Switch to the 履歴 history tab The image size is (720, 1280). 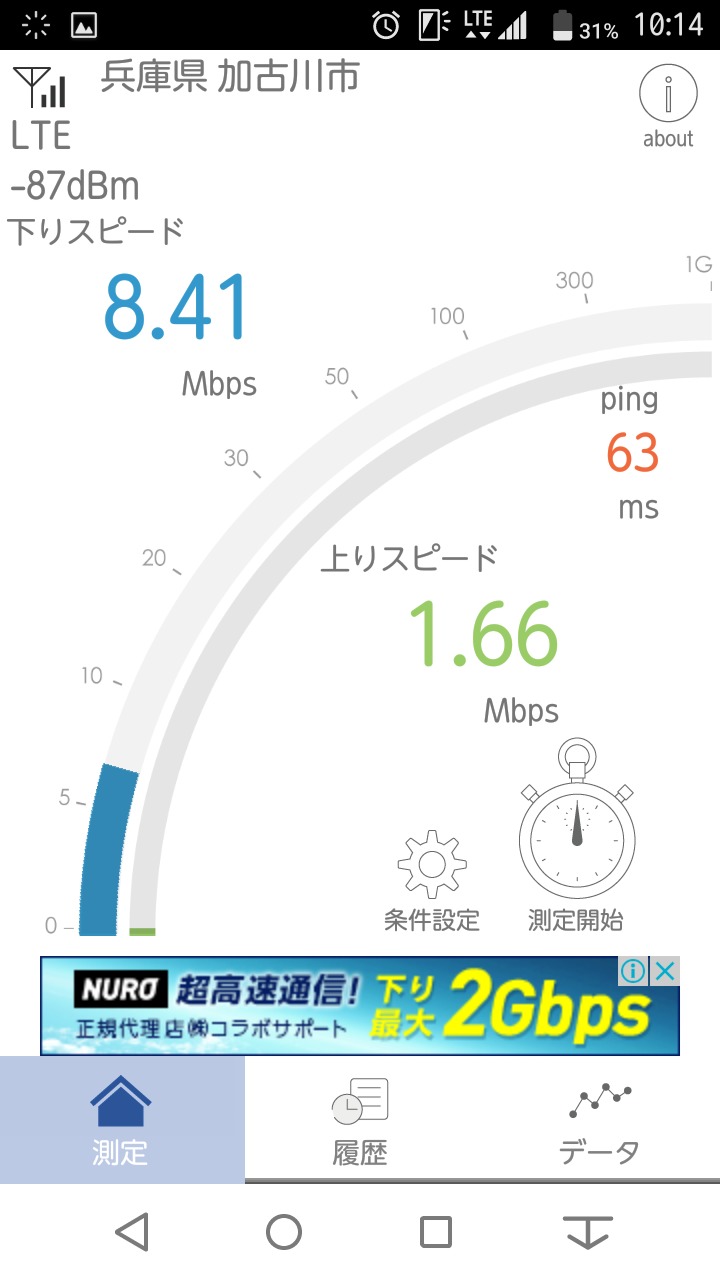(x=360, y=1120)
